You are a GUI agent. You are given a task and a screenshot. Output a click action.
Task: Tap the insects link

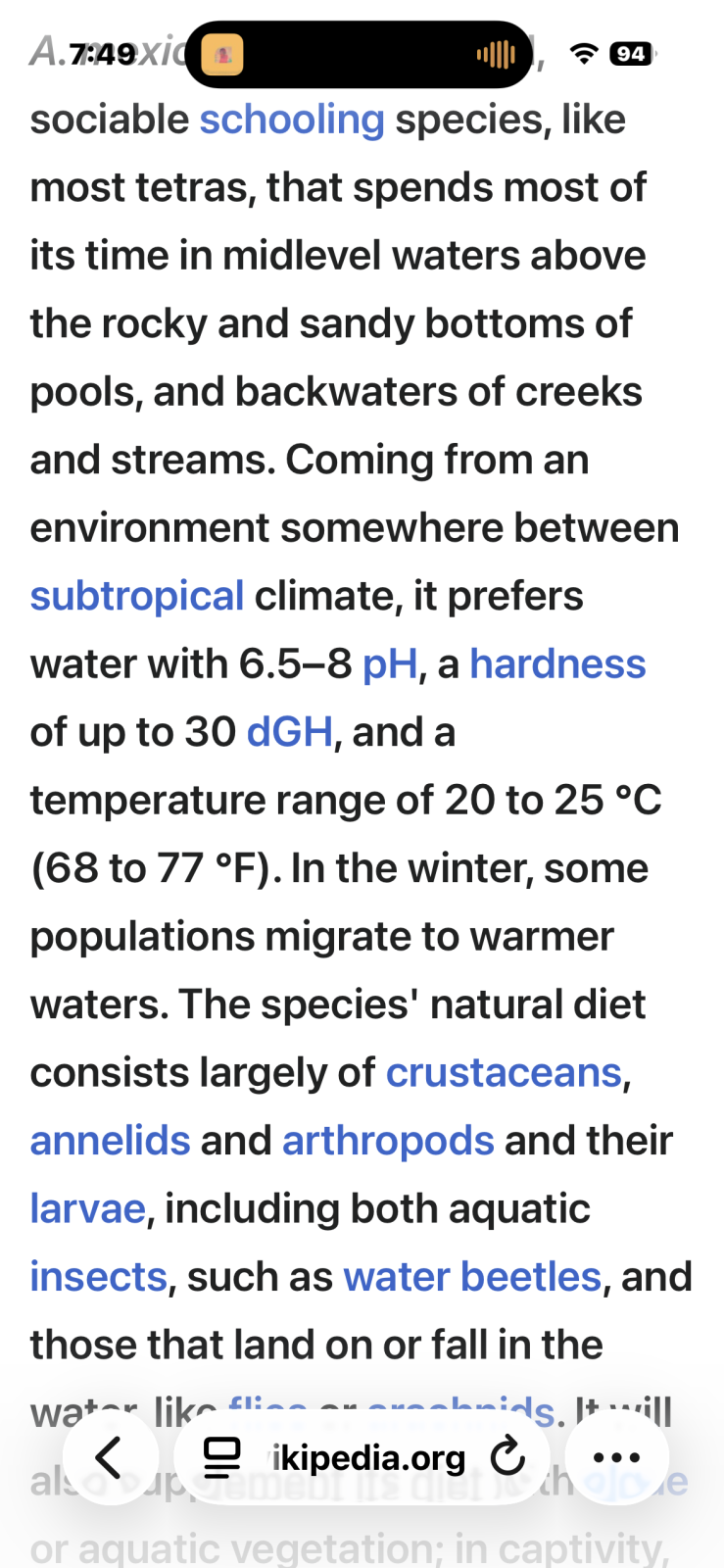99,1277
